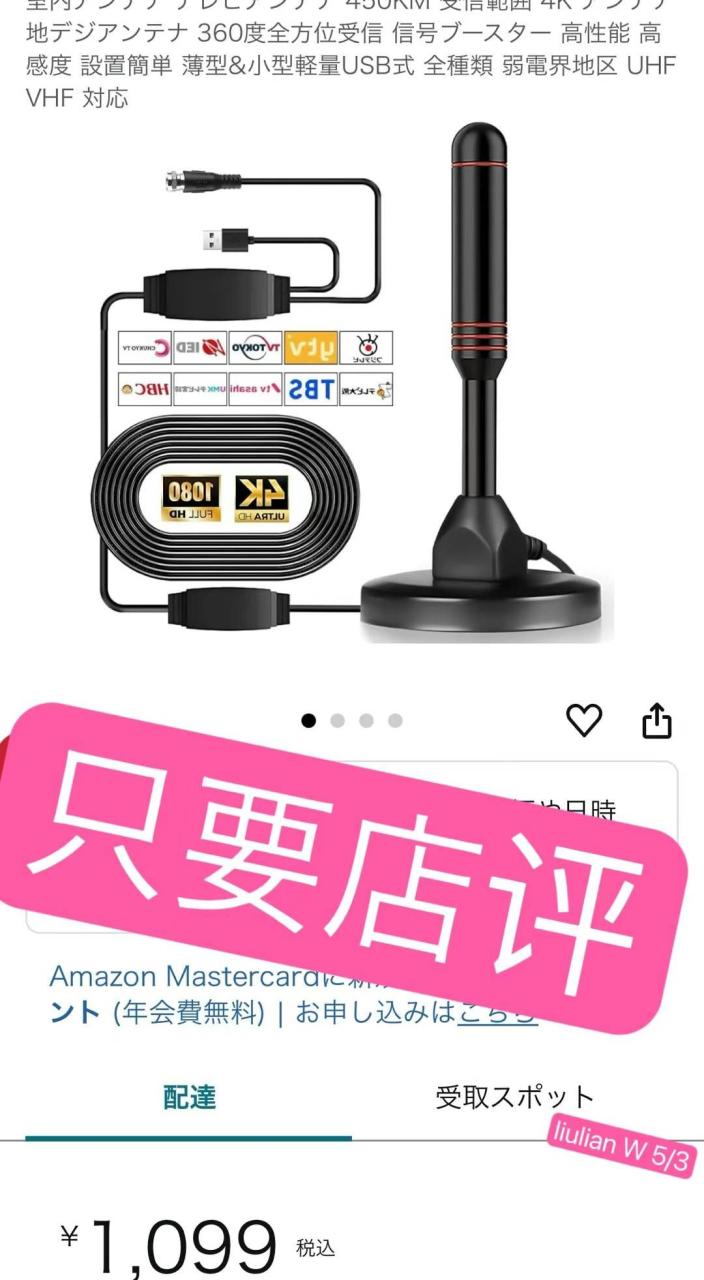Share this product listing

click(657, 720)
